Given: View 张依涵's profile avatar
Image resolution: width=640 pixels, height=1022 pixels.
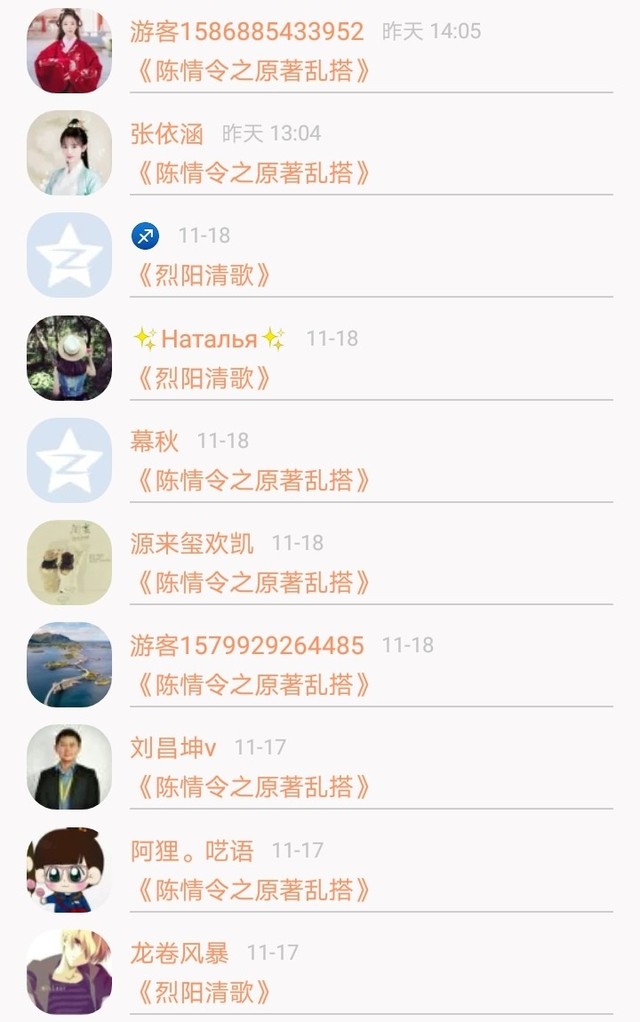Looking at the screenshot, I should [x=69, y=153].
